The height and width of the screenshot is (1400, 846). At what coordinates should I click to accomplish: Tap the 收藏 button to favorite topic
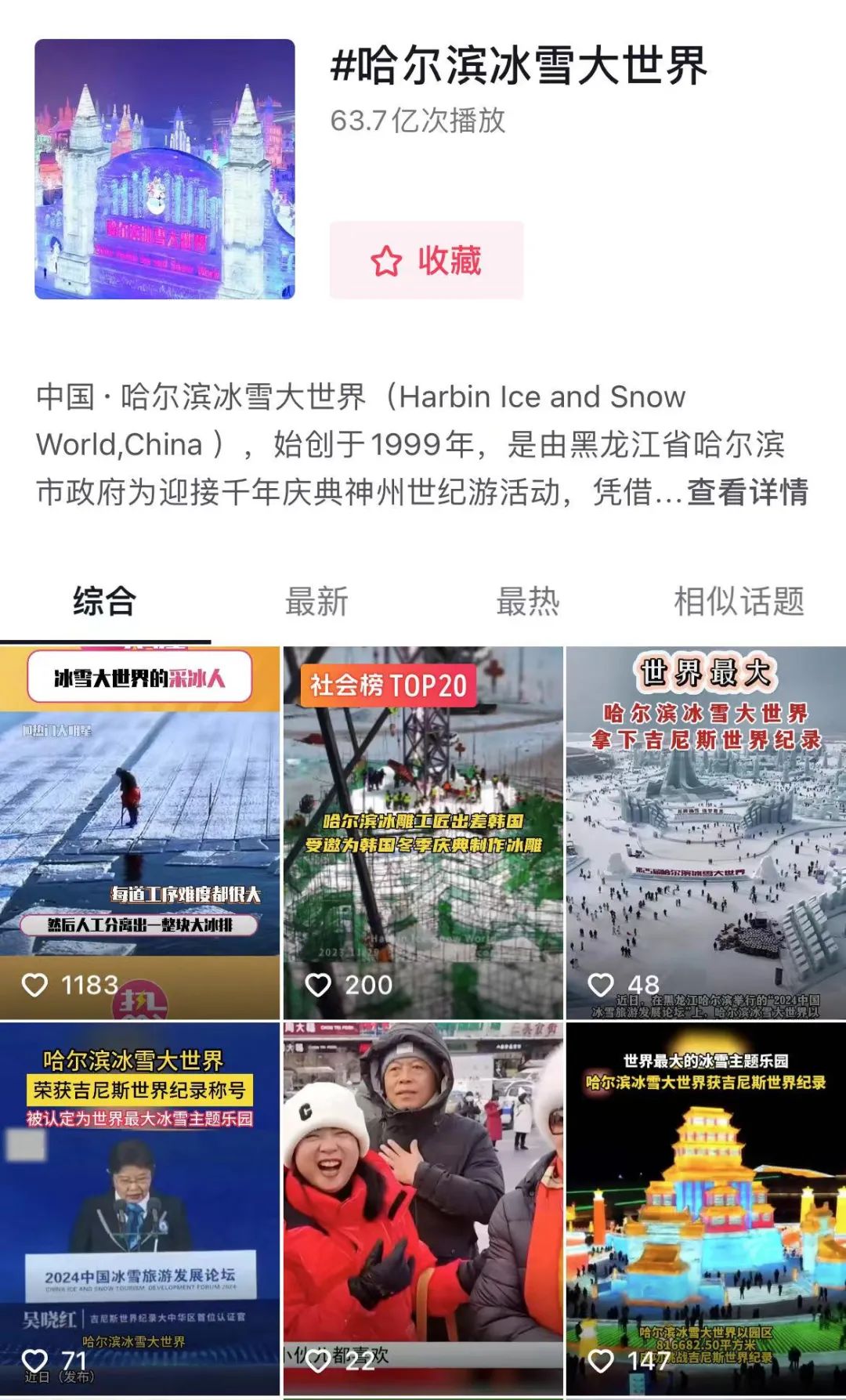(x=426, y=260)
